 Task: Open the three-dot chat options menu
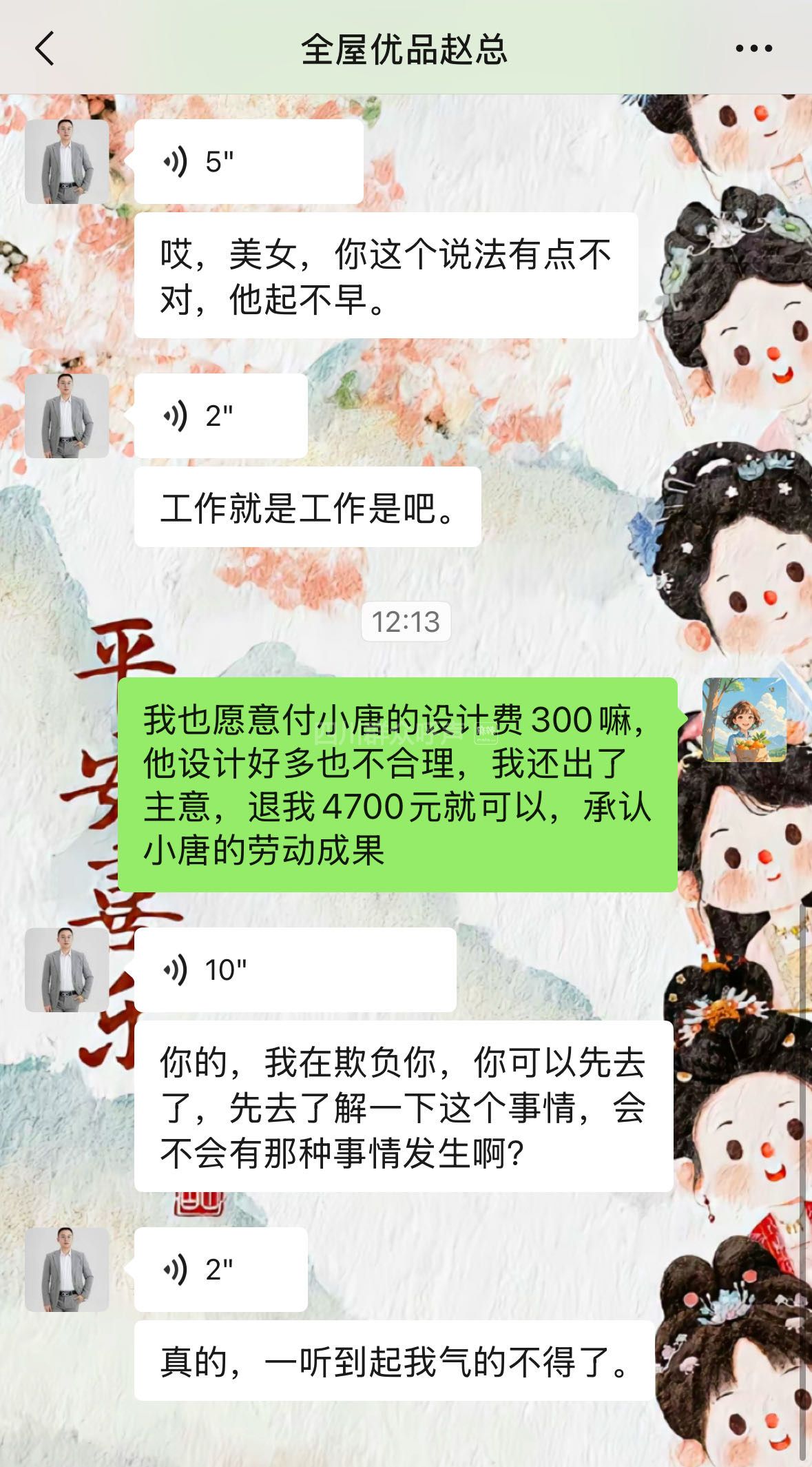[753, 49]
